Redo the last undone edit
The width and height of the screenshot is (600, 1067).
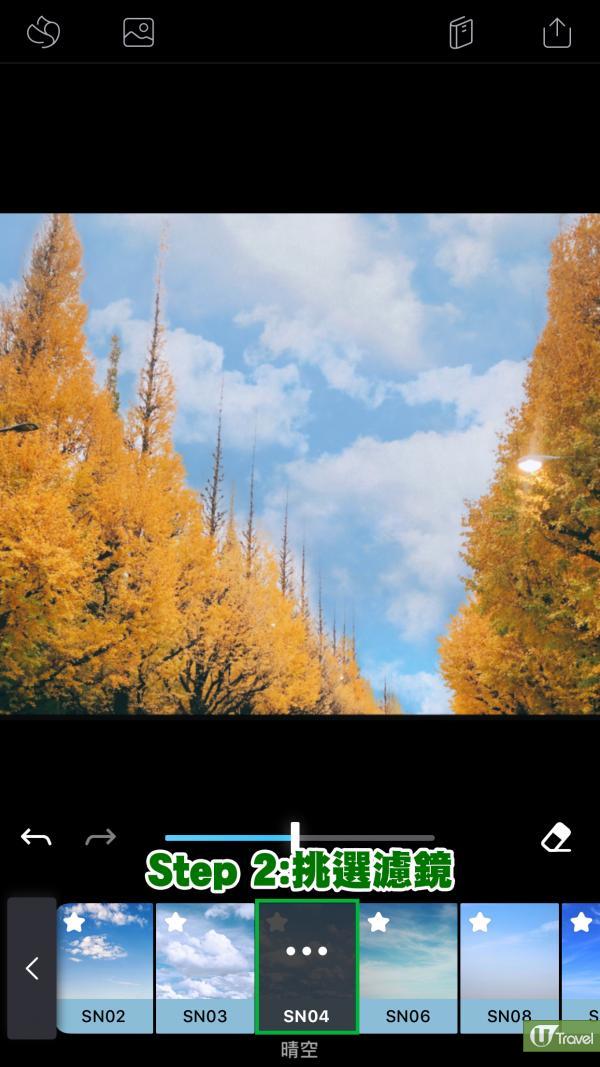pos(101,837)
